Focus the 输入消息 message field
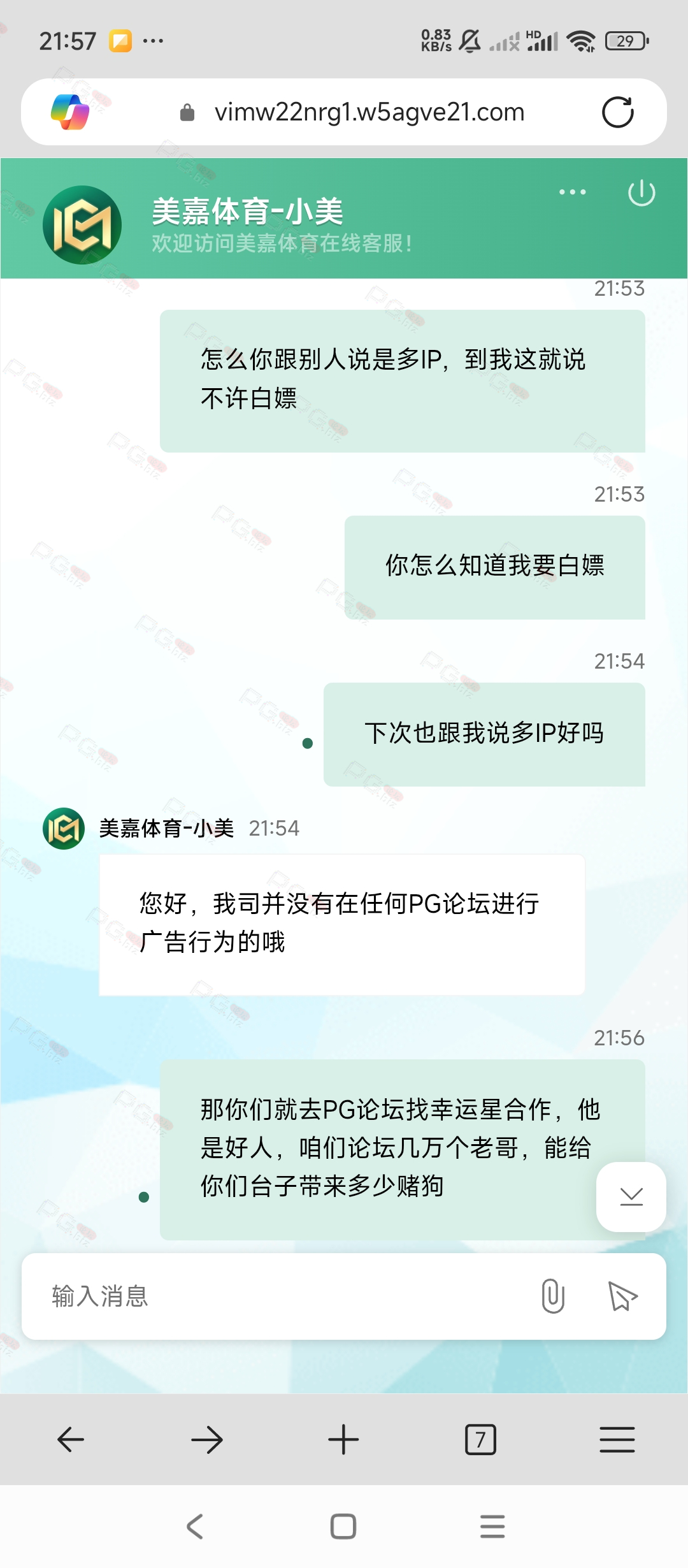This screenshot has height=1568, width=688. click(280, 1296)
